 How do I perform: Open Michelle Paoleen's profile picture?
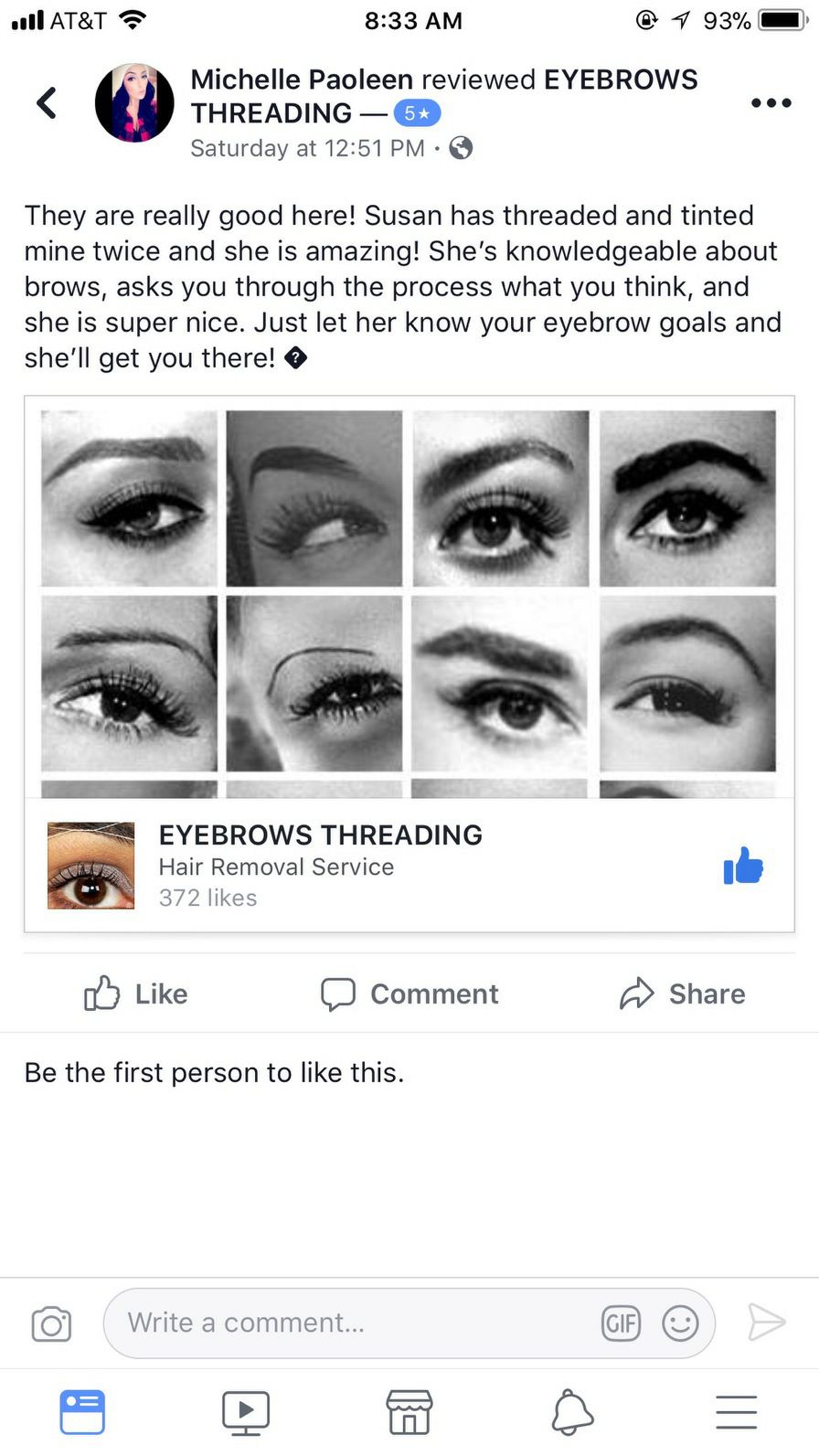[x=134, y=103]
